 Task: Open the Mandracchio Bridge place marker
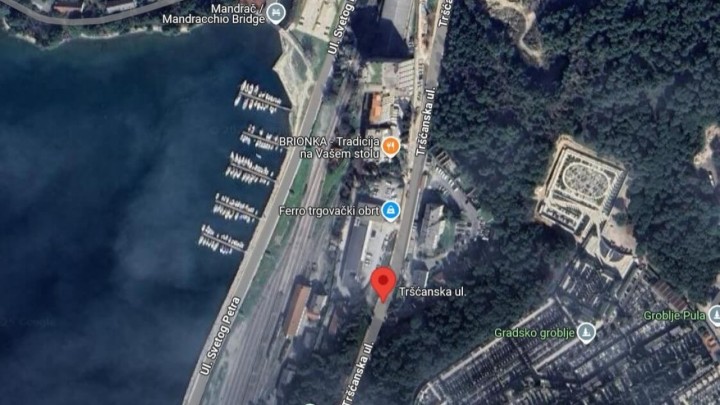click(277, 13)
